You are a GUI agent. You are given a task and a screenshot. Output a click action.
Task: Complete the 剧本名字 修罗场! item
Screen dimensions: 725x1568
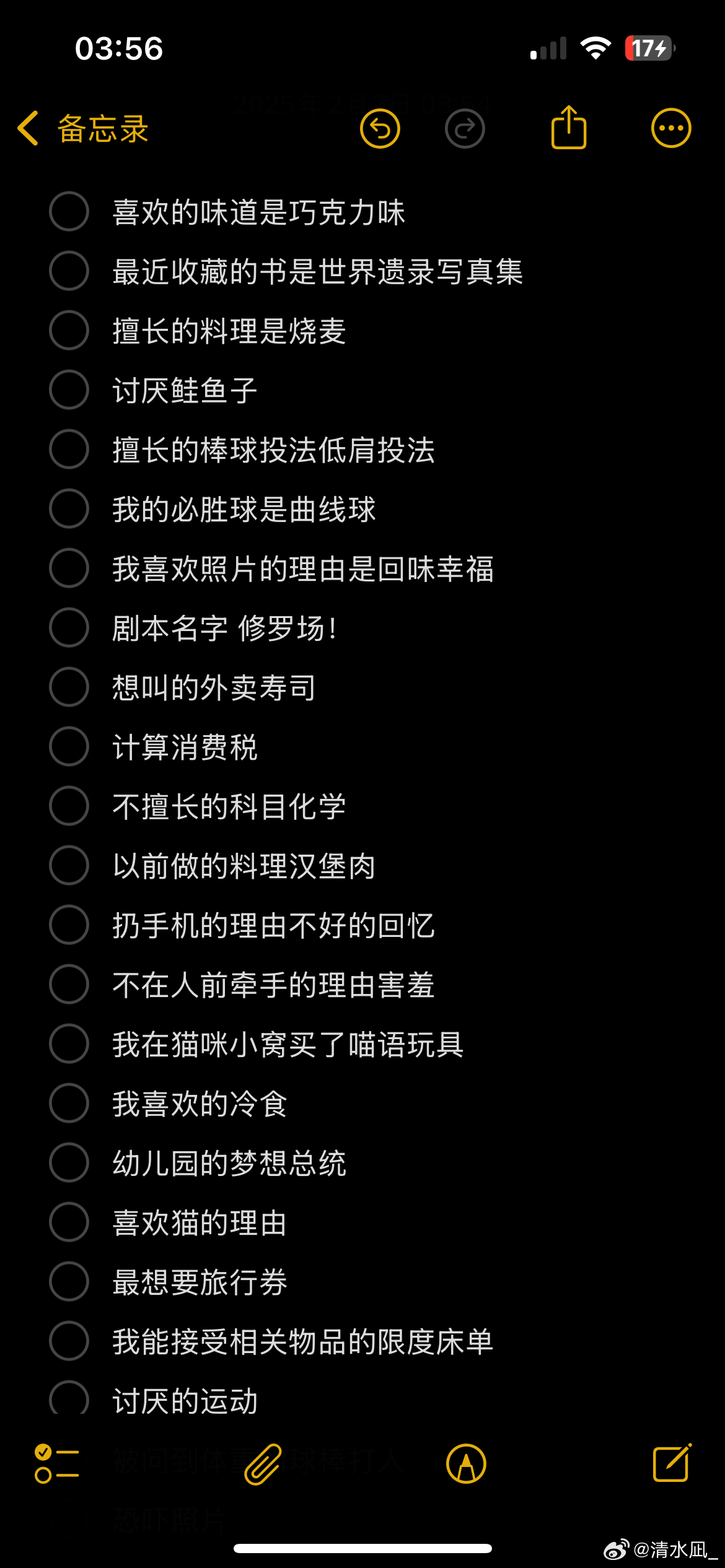(x=69, y=627)
